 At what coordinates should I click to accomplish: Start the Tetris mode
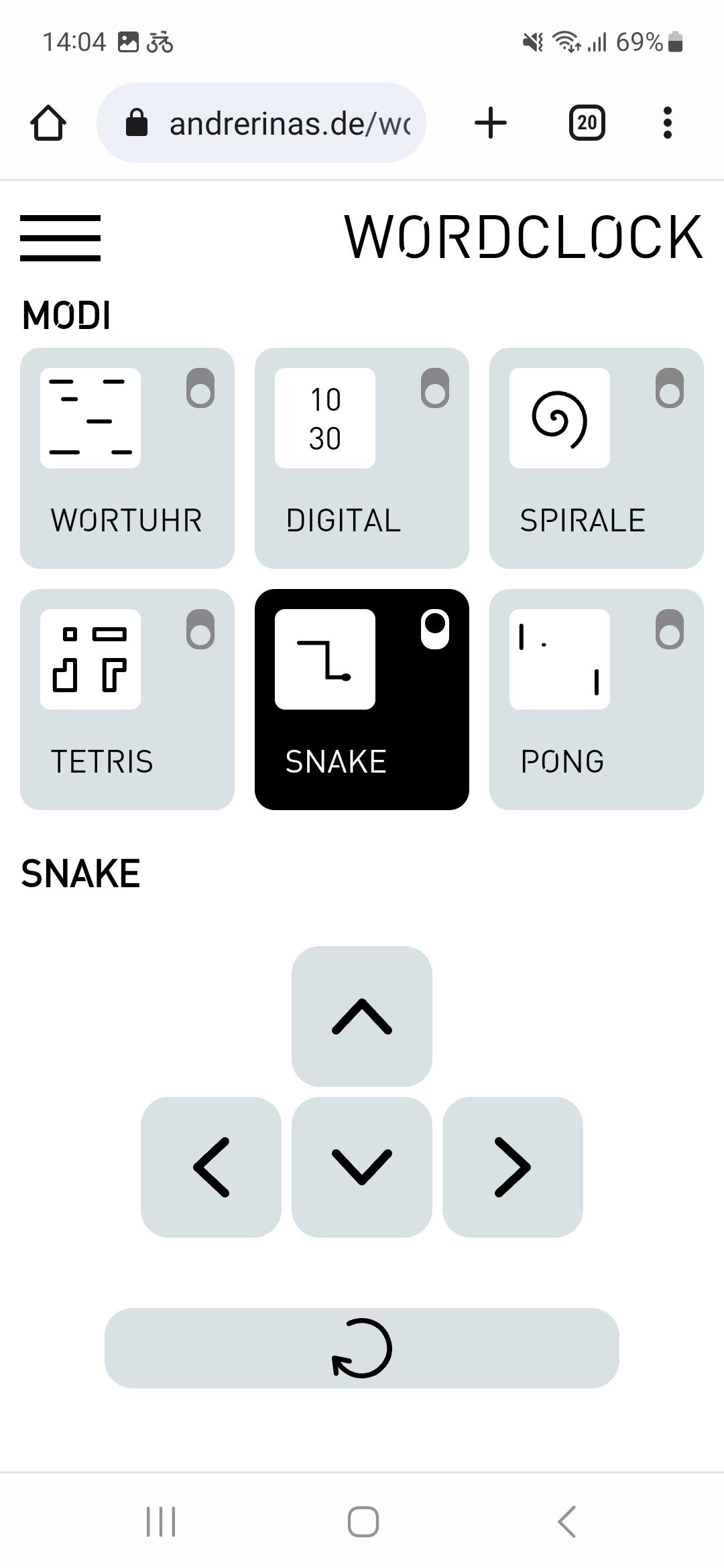tap(127, 700)
